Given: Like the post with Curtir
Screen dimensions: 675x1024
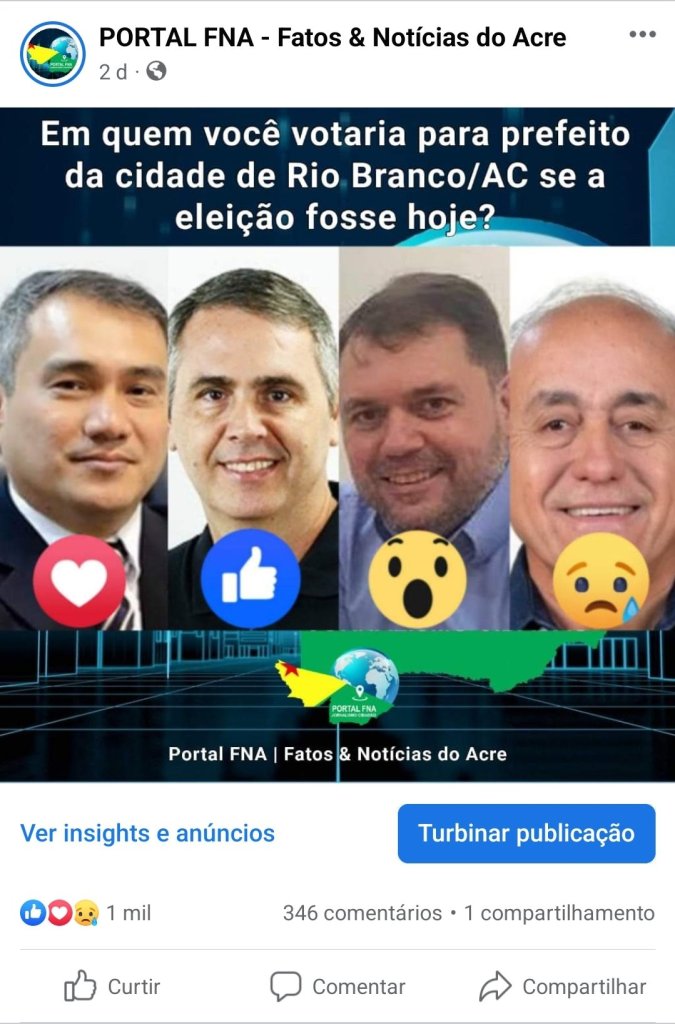Looking at the screenshot, I should 112,987.
